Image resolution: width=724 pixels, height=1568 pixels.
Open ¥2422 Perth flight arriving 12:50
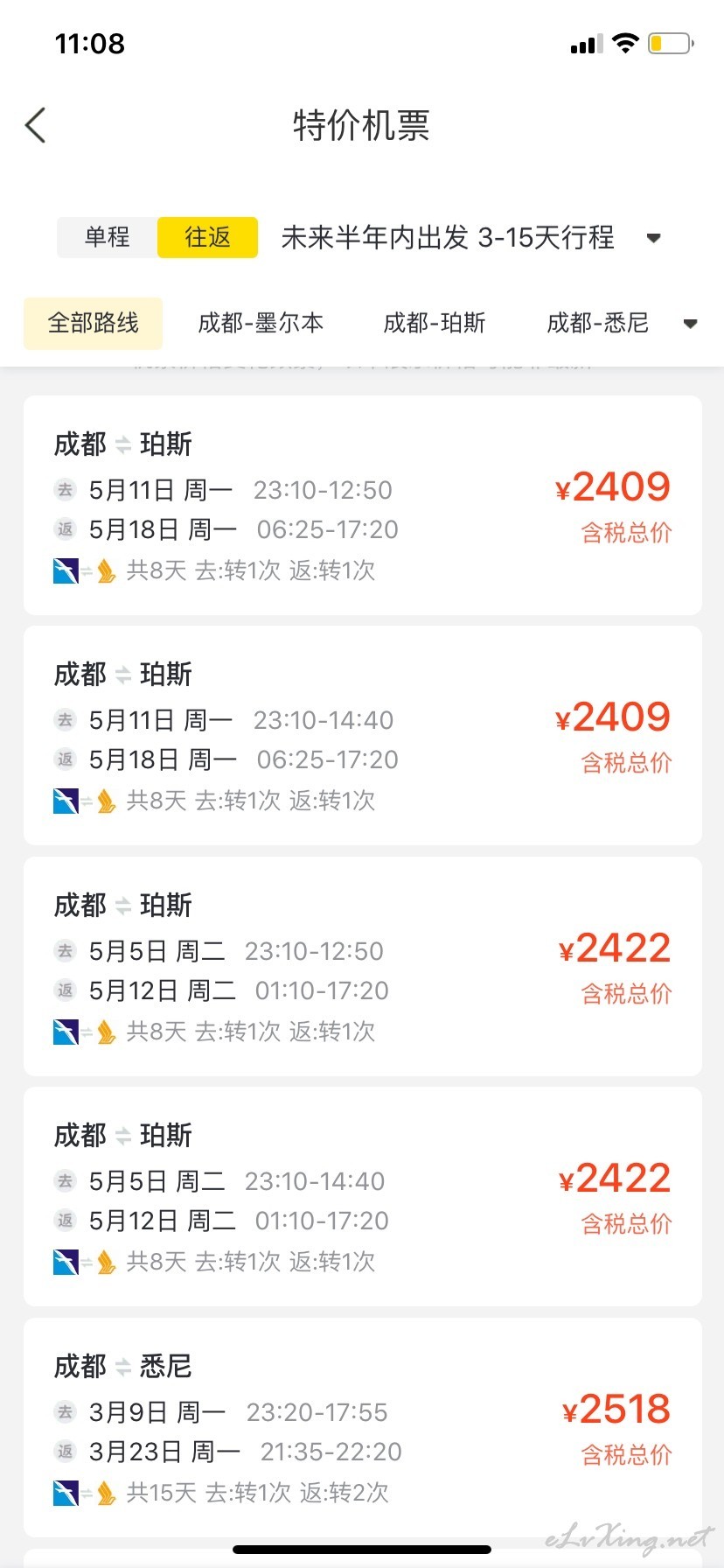click(362, 966)
